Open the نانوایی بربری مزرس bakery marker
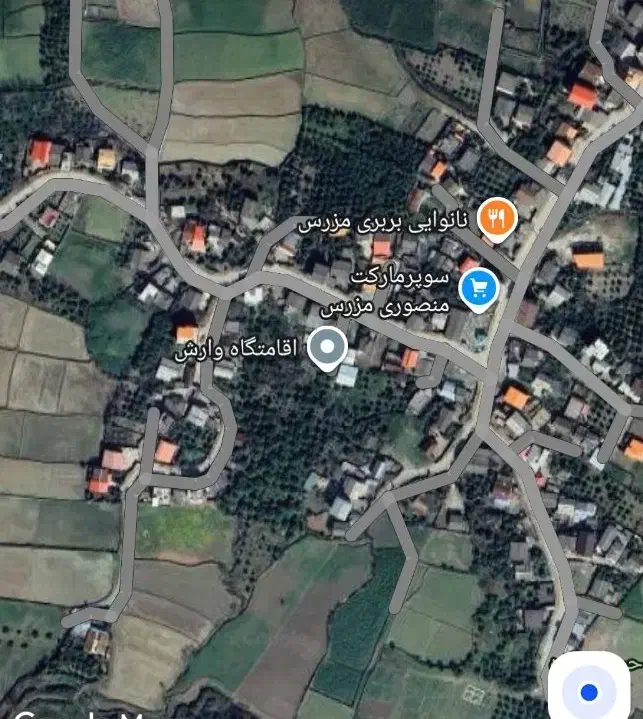 click(496, 218)
